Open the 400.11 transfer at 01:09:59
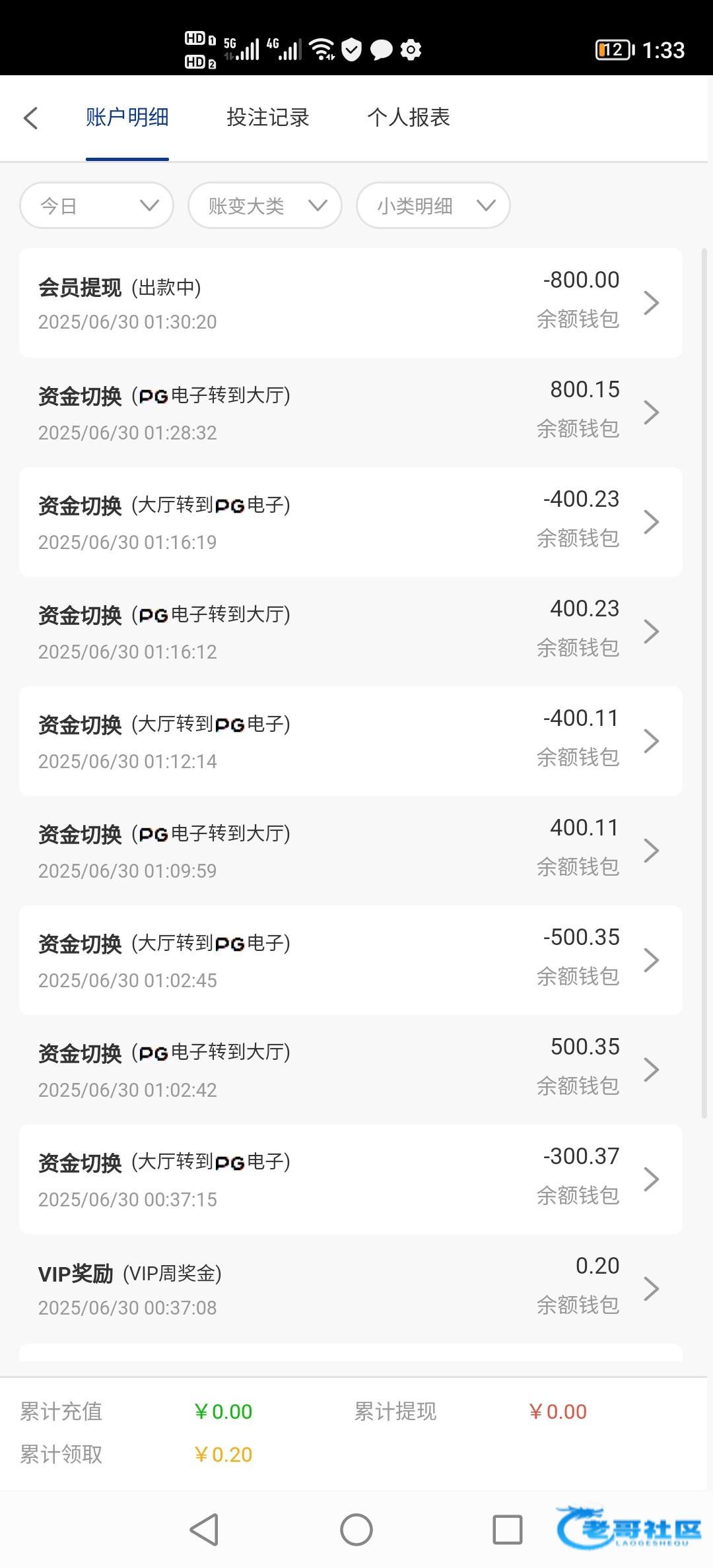Image resolution: width=713 pixels, height=1568 pixels. tap(351, 851)
